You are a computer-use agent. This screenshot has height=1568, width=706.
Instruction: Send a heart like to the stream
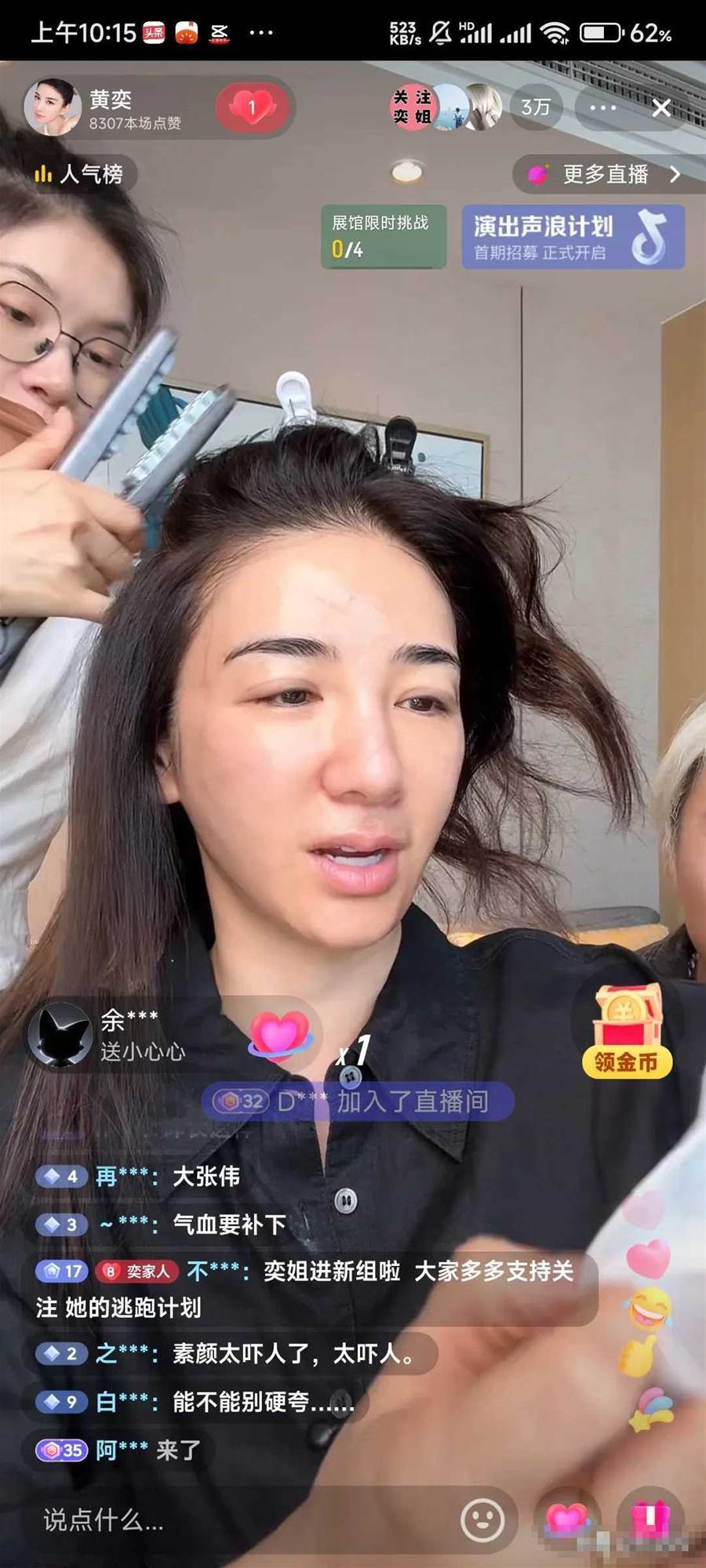tap(566, 1521)
